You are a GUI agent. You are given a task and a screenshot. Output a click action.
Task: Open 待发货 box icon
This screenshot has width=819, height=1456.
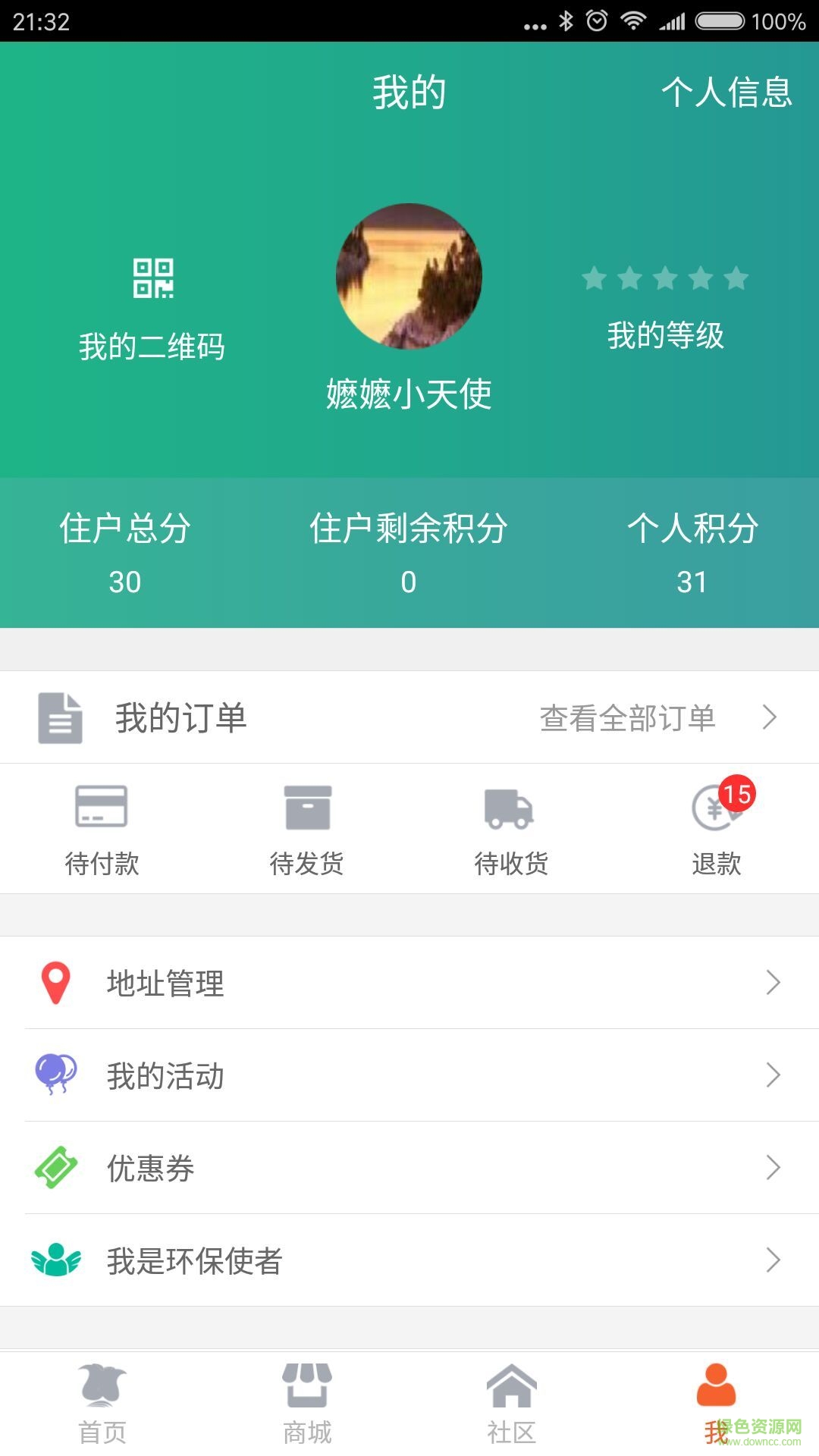tap(306, 808)
